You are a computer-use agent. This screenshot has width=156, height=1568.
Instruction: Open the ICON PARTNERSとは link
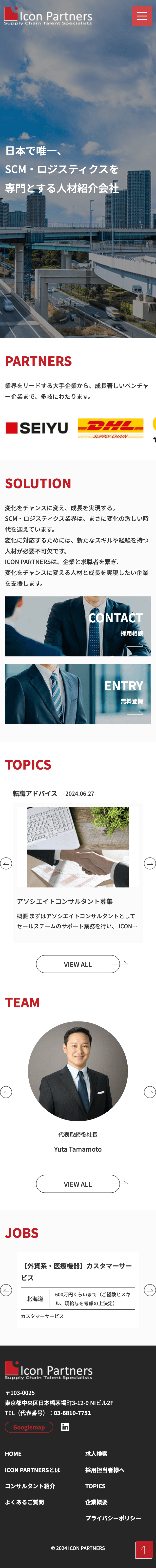coord(32,1470)
